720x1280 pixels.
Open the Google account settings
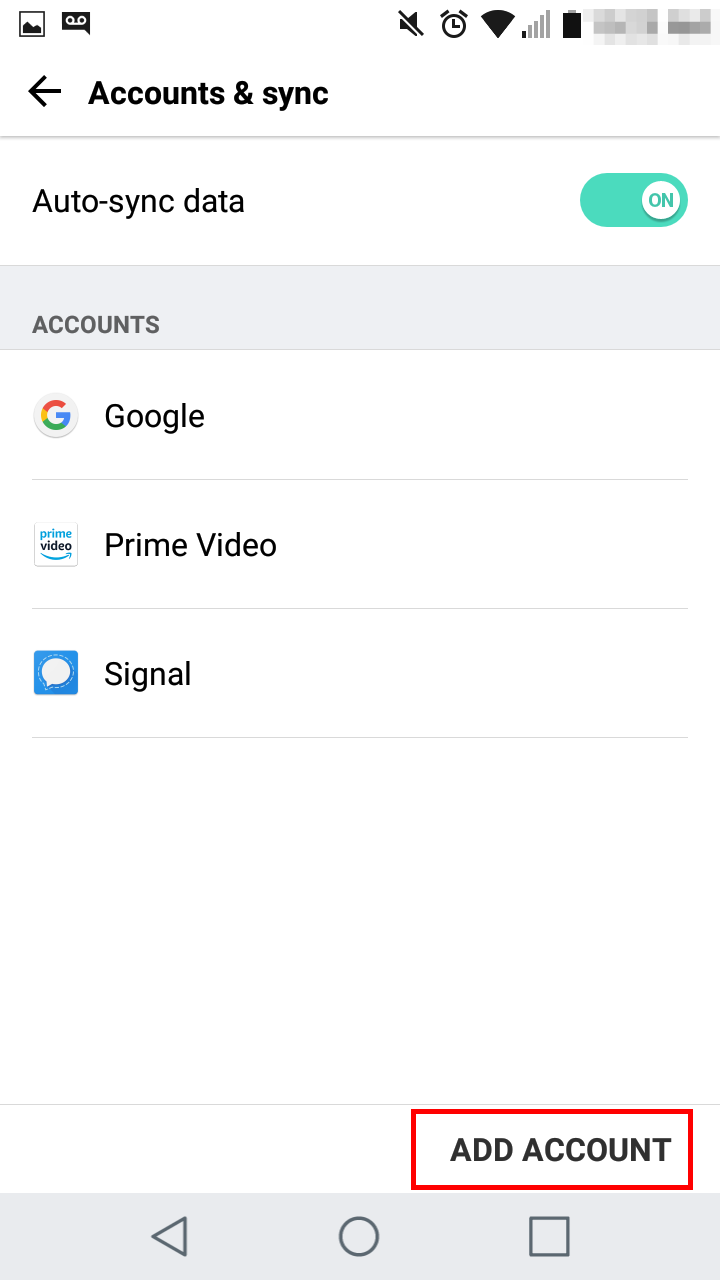154,416
